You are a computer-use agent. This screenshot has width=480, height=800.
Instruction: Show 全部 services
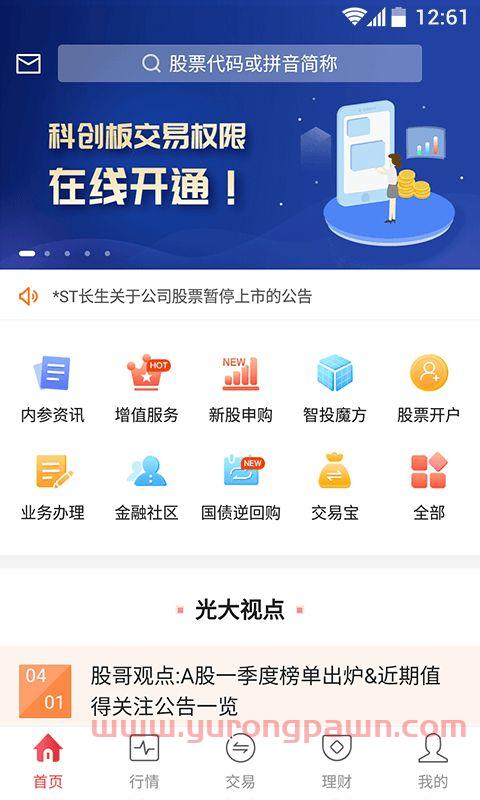[428, 487]
